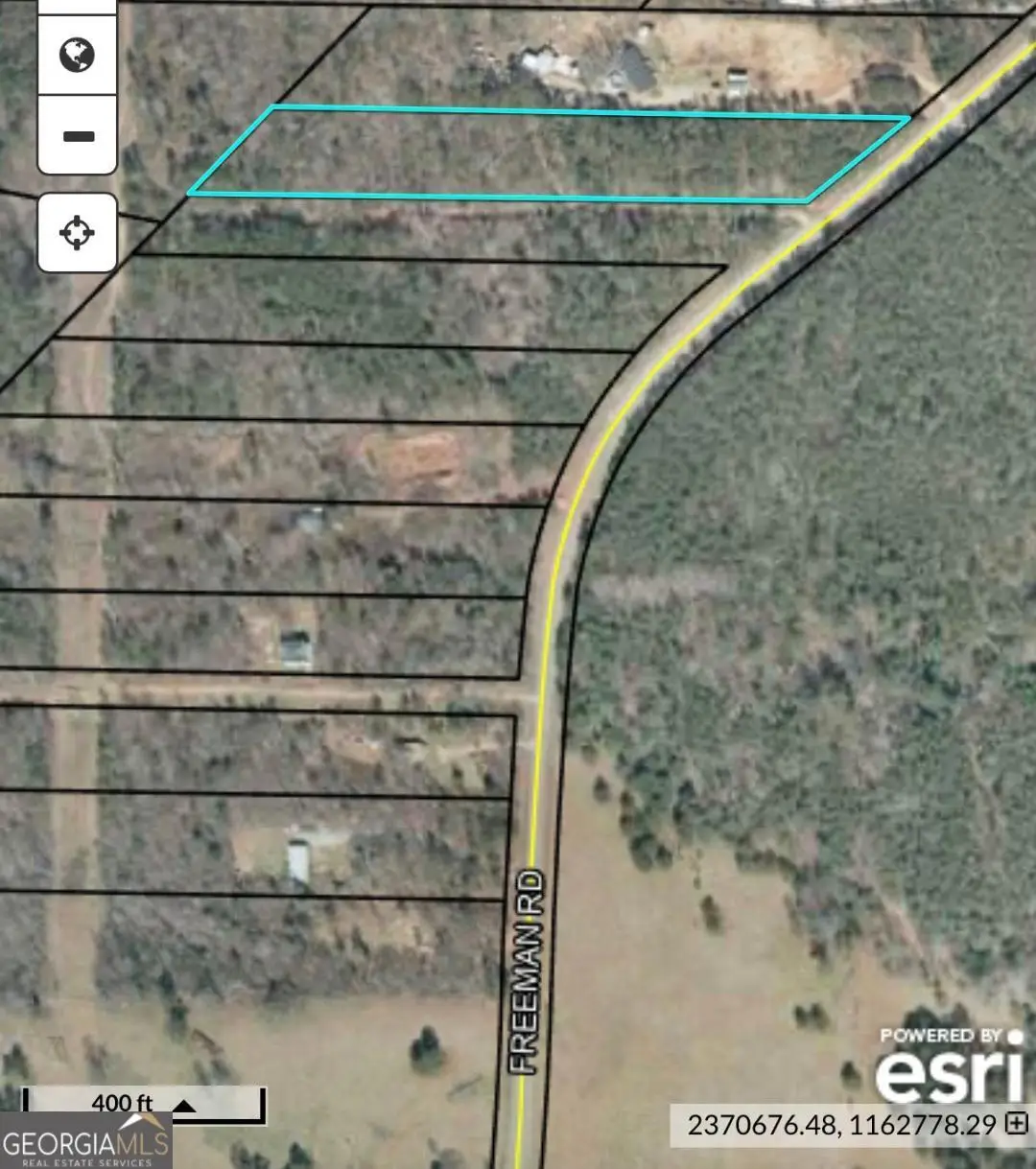Viewport: 1036px width, 1169px height.
Task: Open the basemap gallery from the globe control
Action: click(x=77, y=55)
